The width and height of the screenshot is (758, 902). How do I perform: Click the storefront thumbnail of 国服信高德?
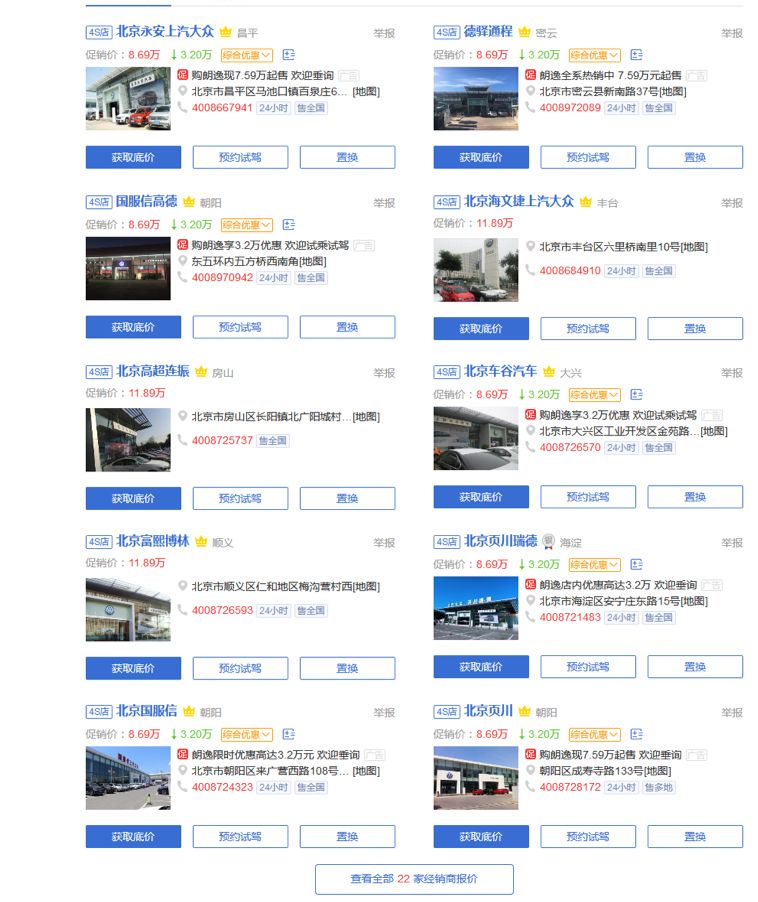[129, 267]
